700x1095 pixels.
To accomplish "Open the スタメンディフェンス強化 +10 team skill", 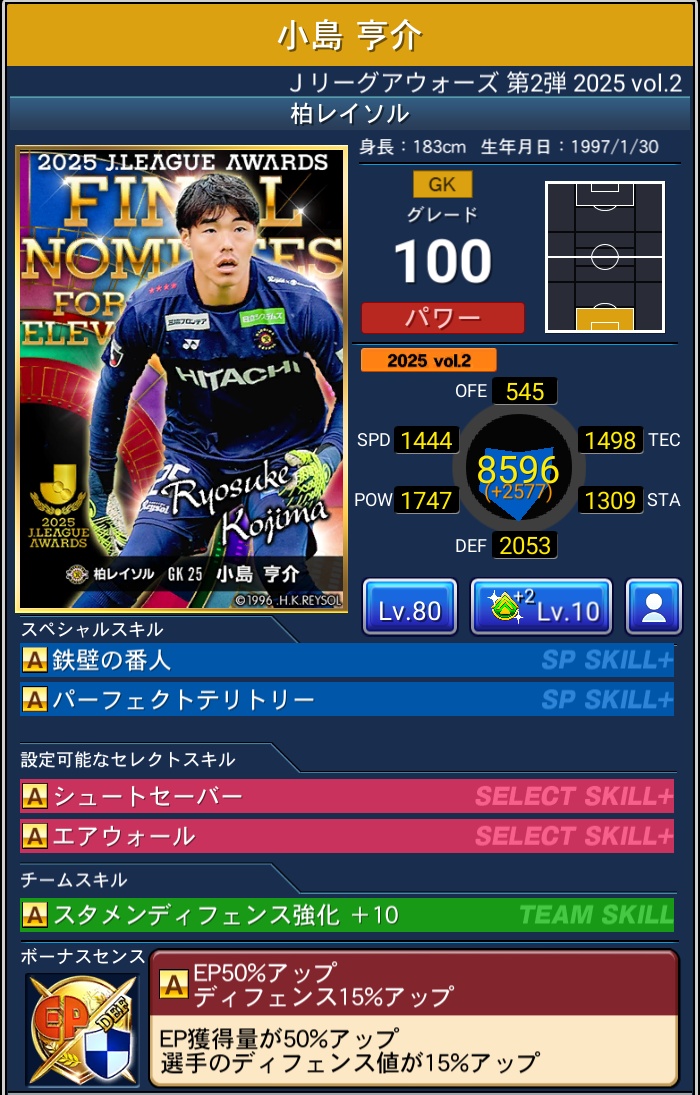I will pyautogui.click(x=346, y=914).
